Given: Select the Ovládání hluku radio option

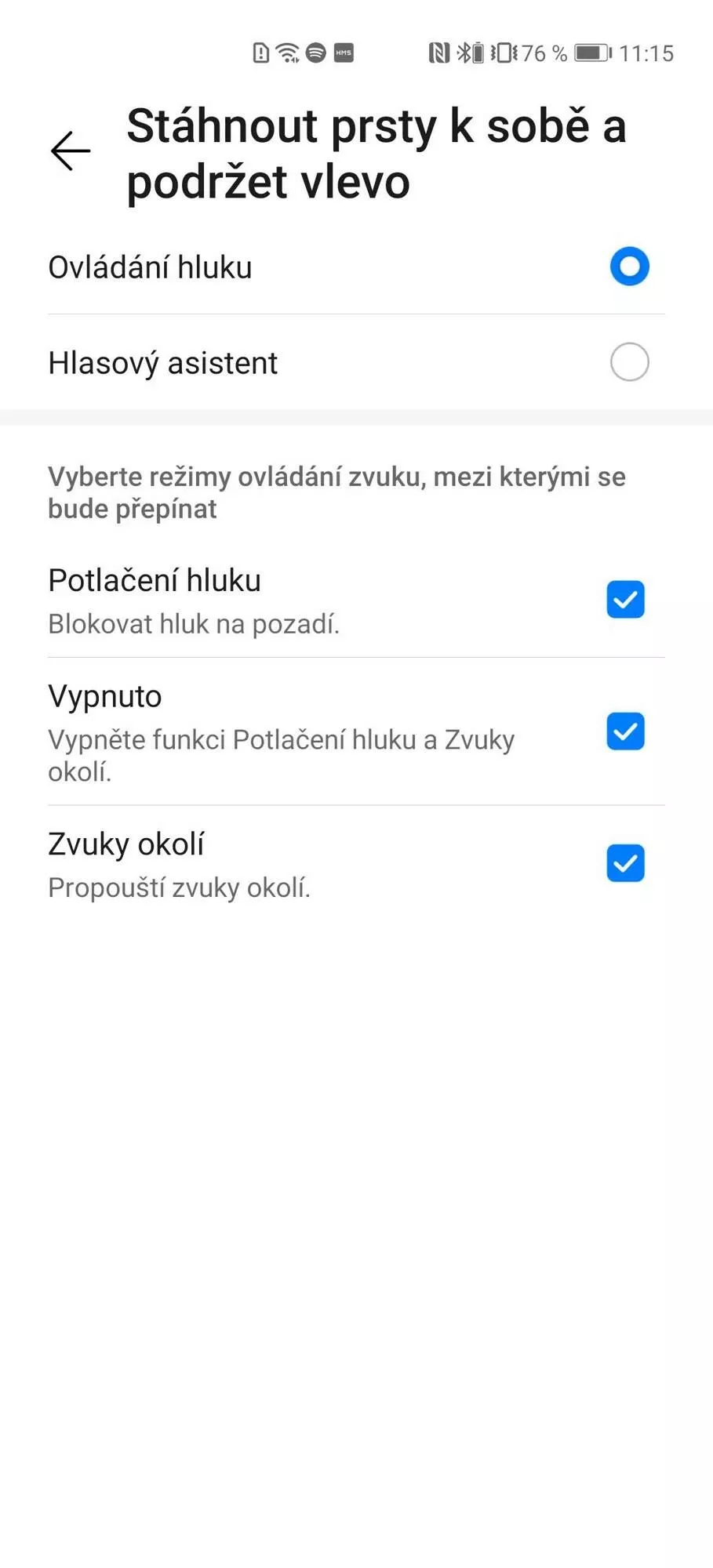Looking at the screenshot, I should click(629, 267).
